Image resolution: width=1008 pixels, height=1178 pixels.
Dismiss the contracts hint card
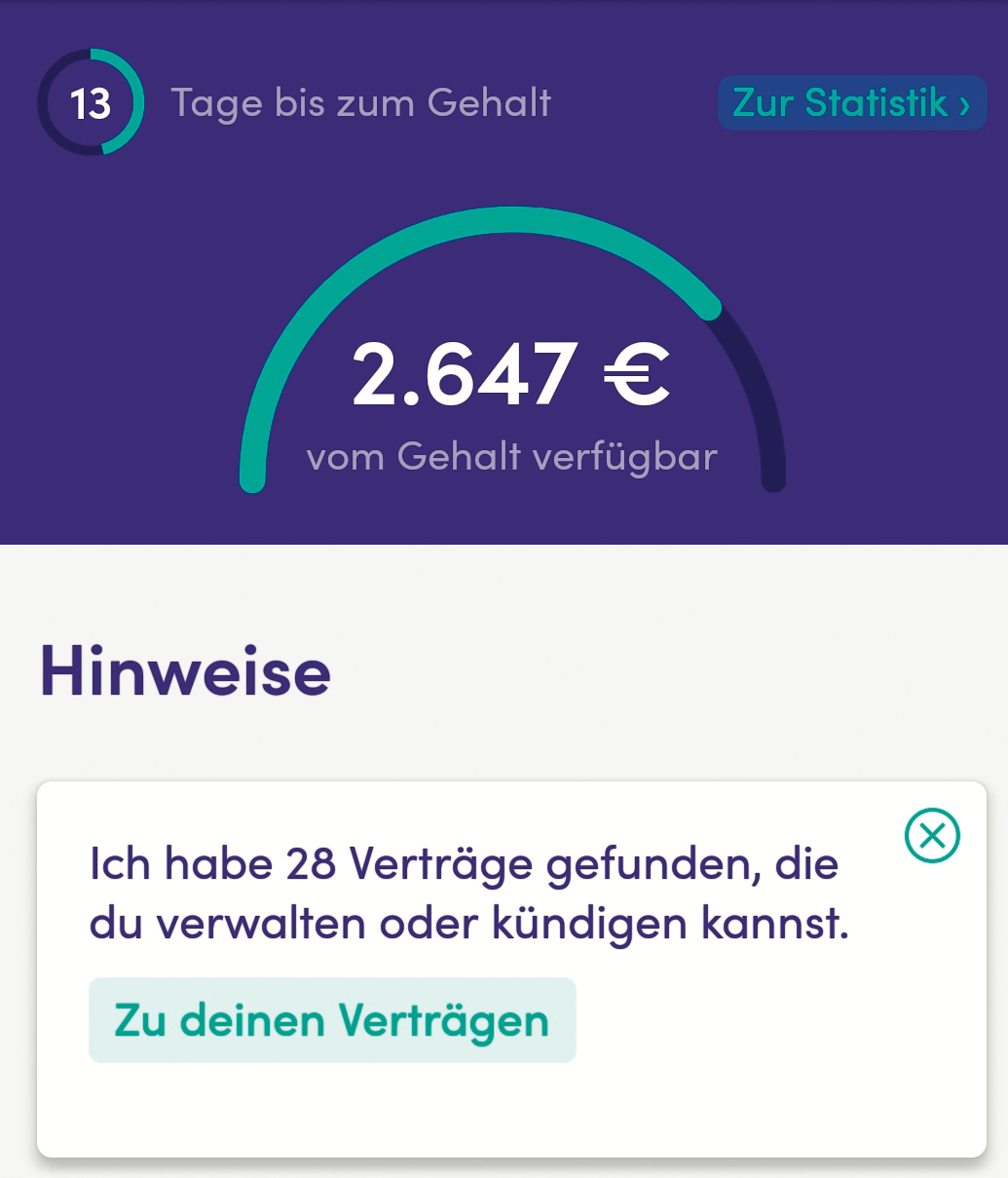tap(932, 836)
